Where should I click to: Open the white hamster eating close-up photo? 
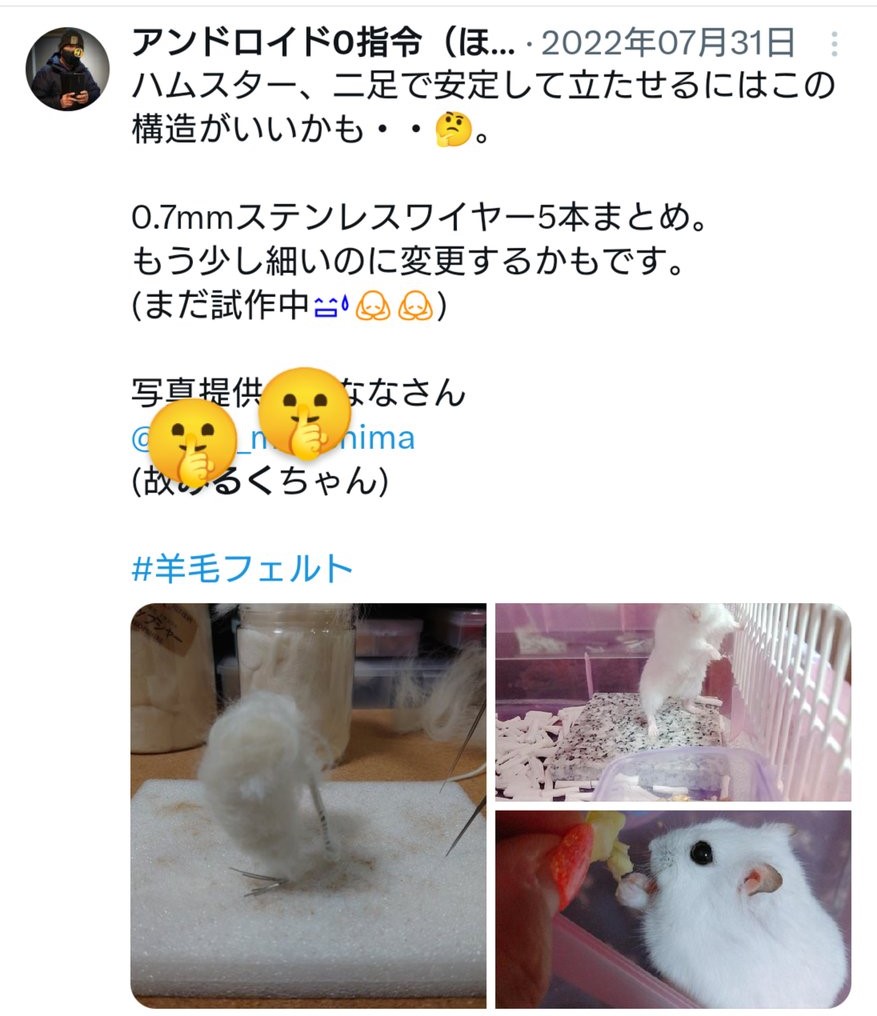673,908
